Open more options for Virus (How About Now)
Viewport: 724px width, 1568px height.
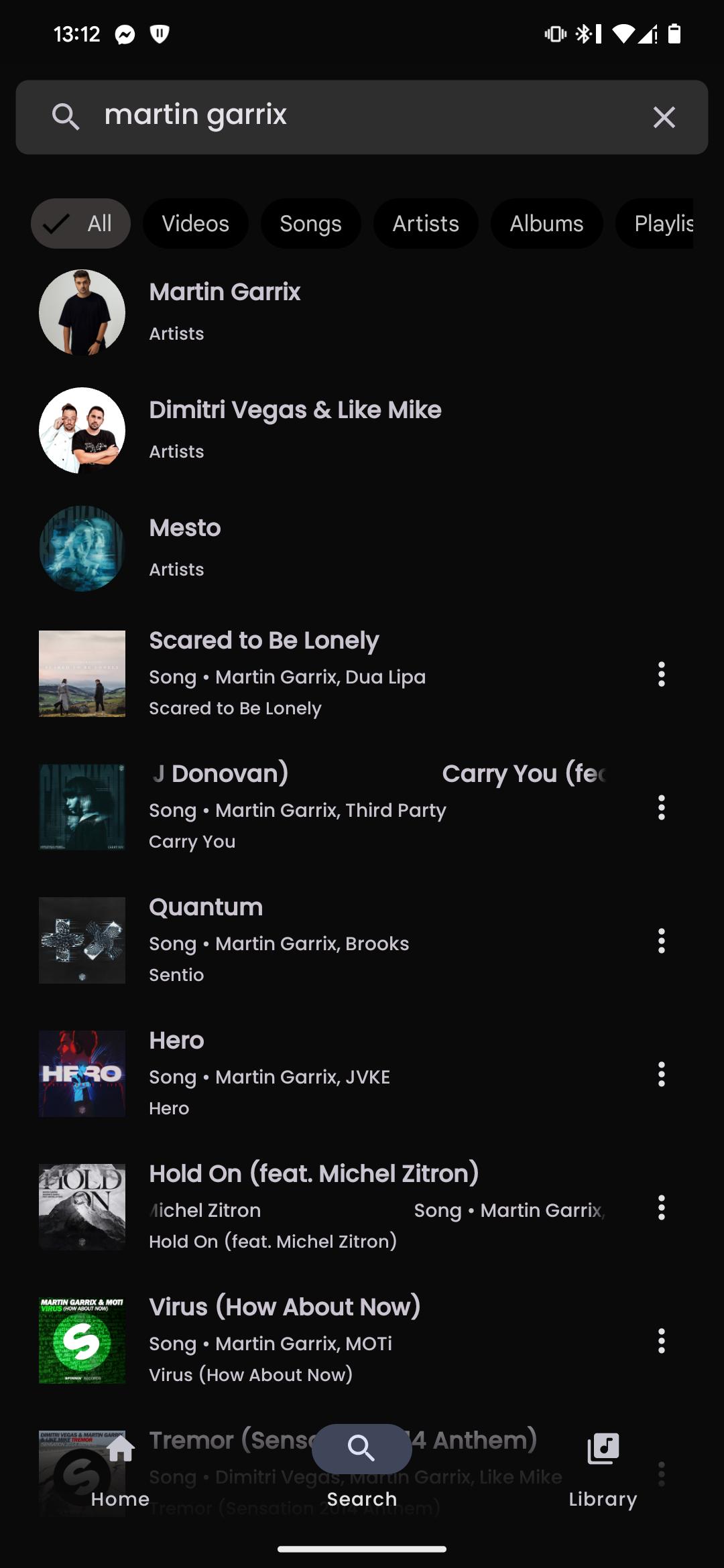point(661,1341)
